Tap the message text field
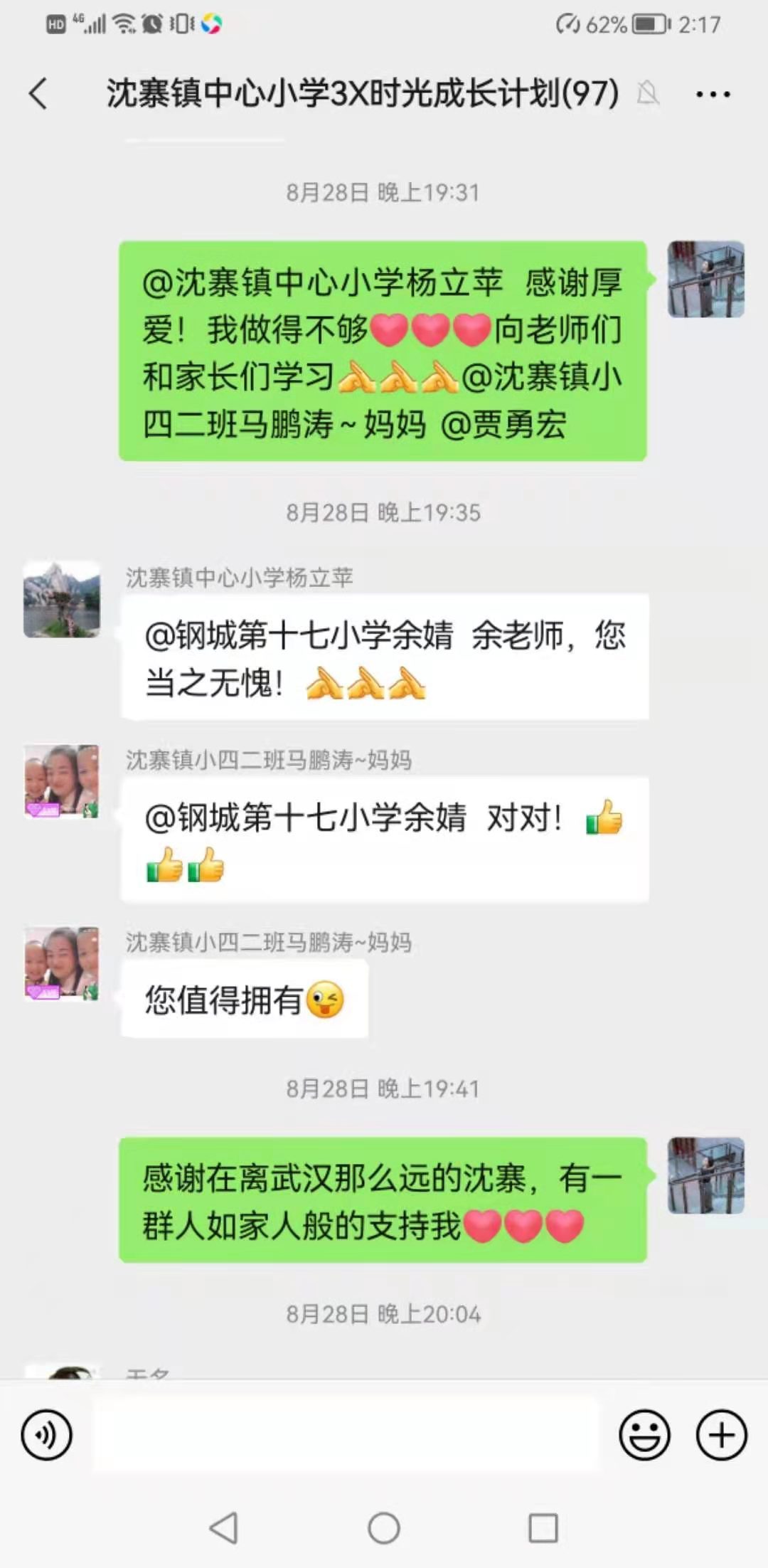The height and width of the screenshot is (1568, 768). (x=346, y=1435)
